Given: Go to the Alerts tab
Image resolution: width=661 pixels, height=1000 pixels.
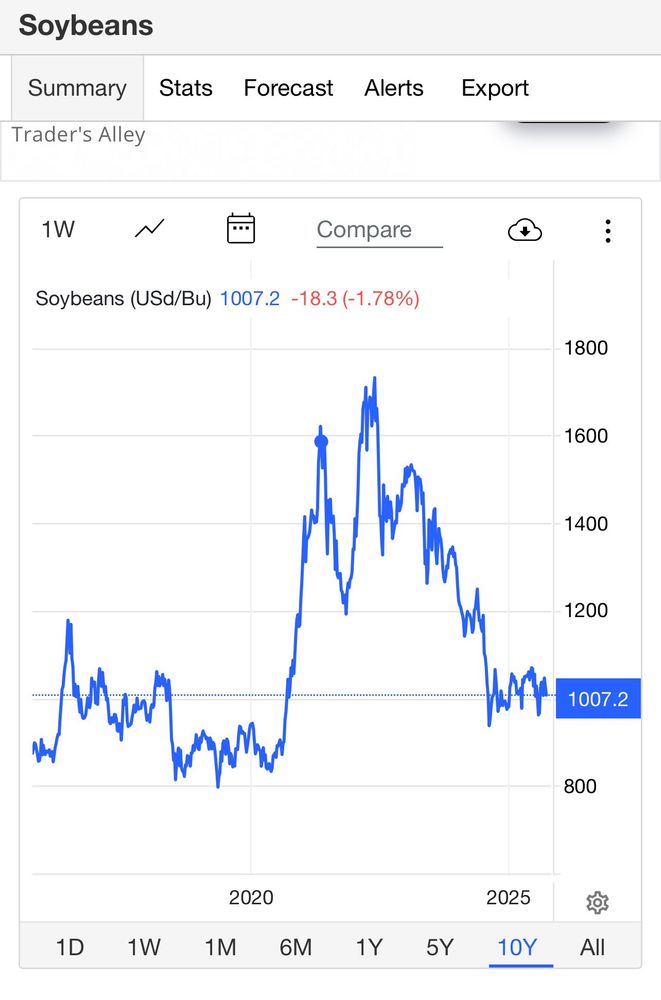Looking at the screenshot, I should point(394,88).
